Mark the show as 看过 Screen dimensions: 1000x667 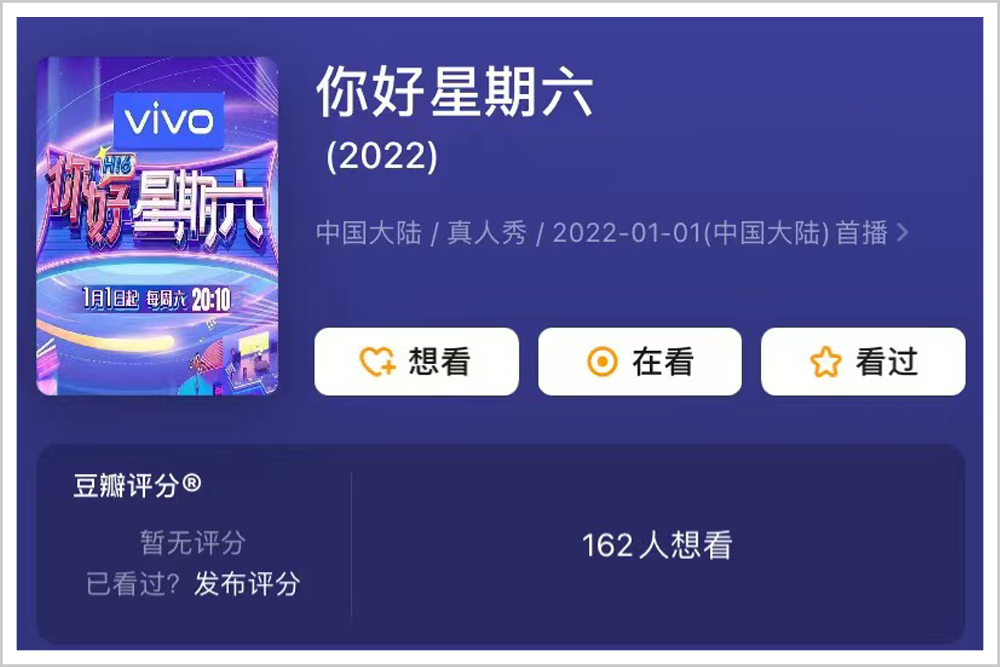coord(863,362)
